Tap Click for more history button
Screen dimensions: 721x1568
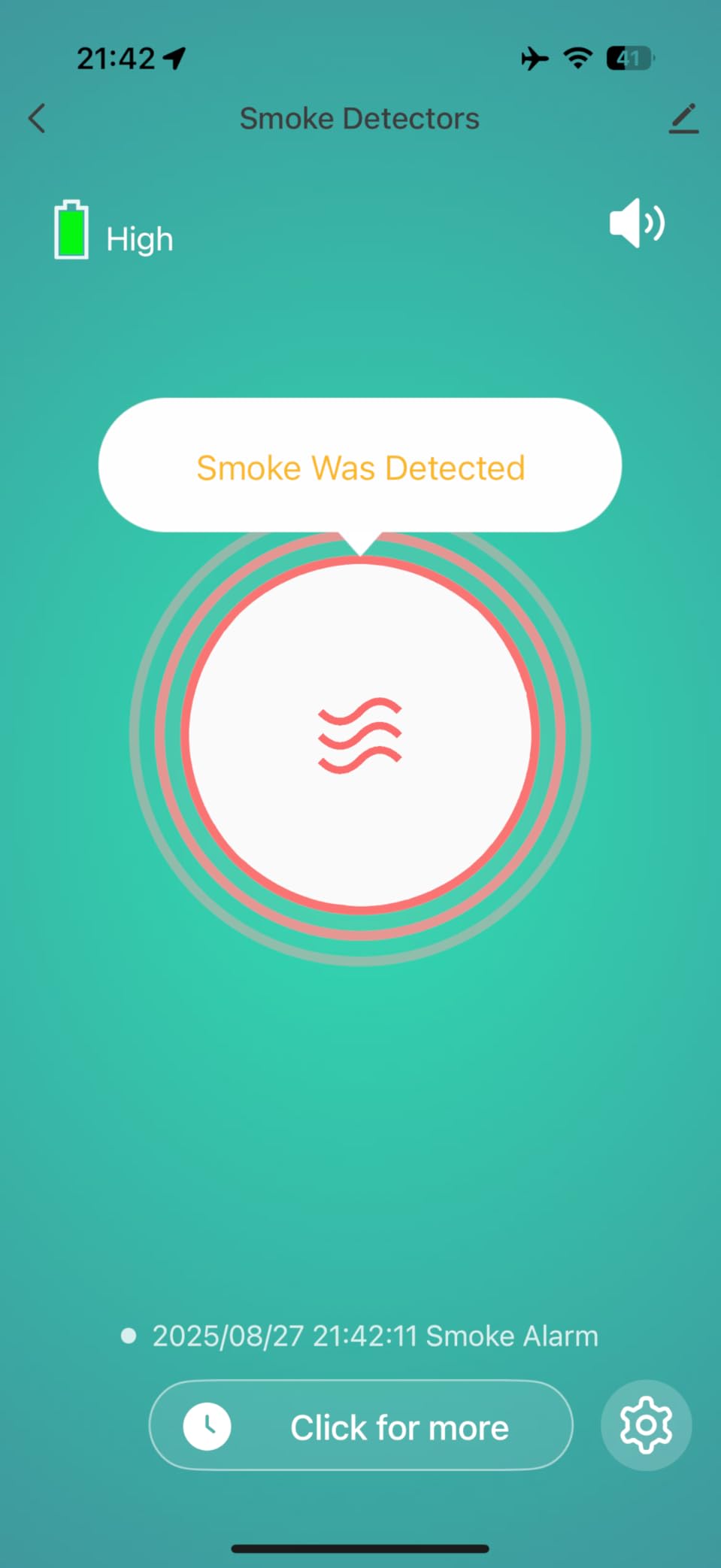[361, 1425]
